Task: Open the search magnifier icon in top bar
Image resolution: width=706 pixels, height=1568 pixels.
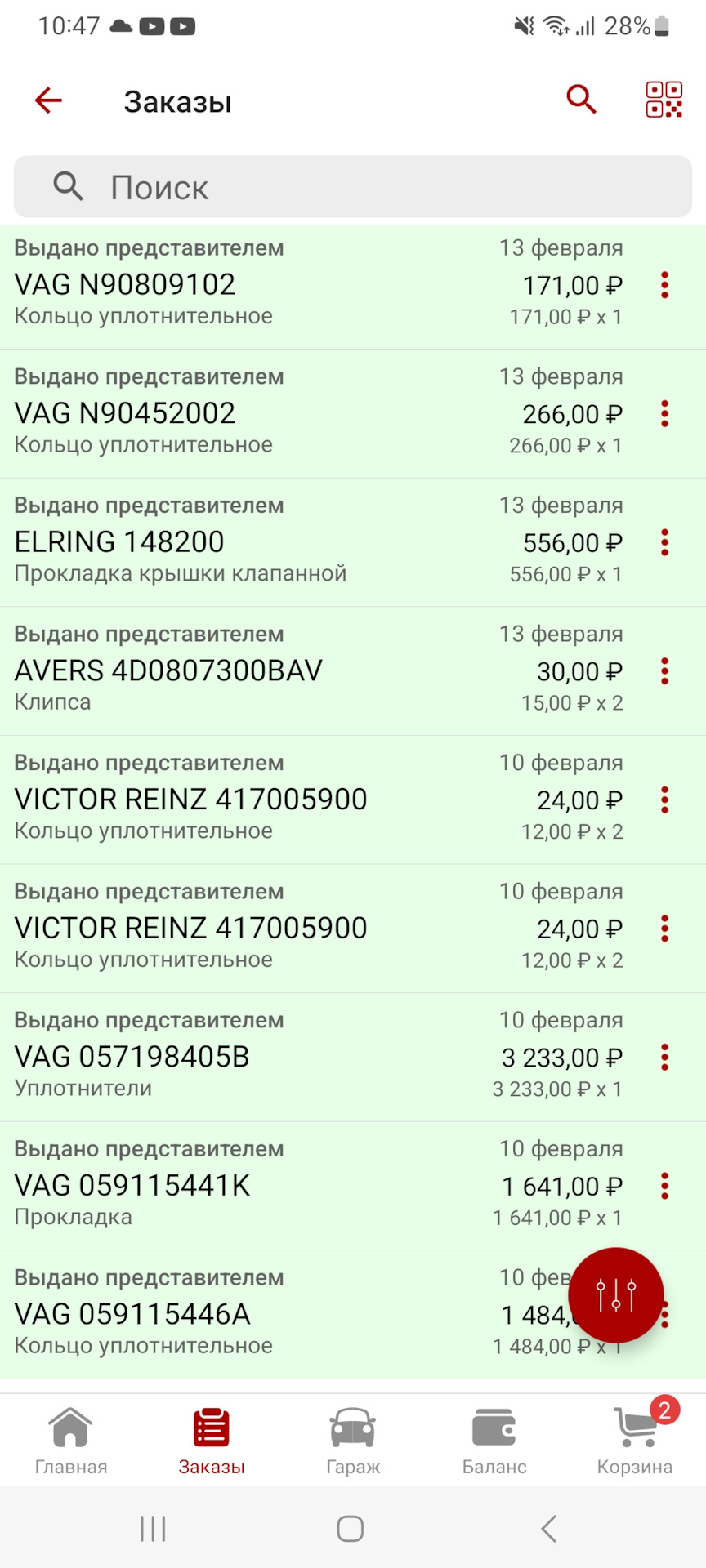Action: pyautogui.click(x=580, y=99)
